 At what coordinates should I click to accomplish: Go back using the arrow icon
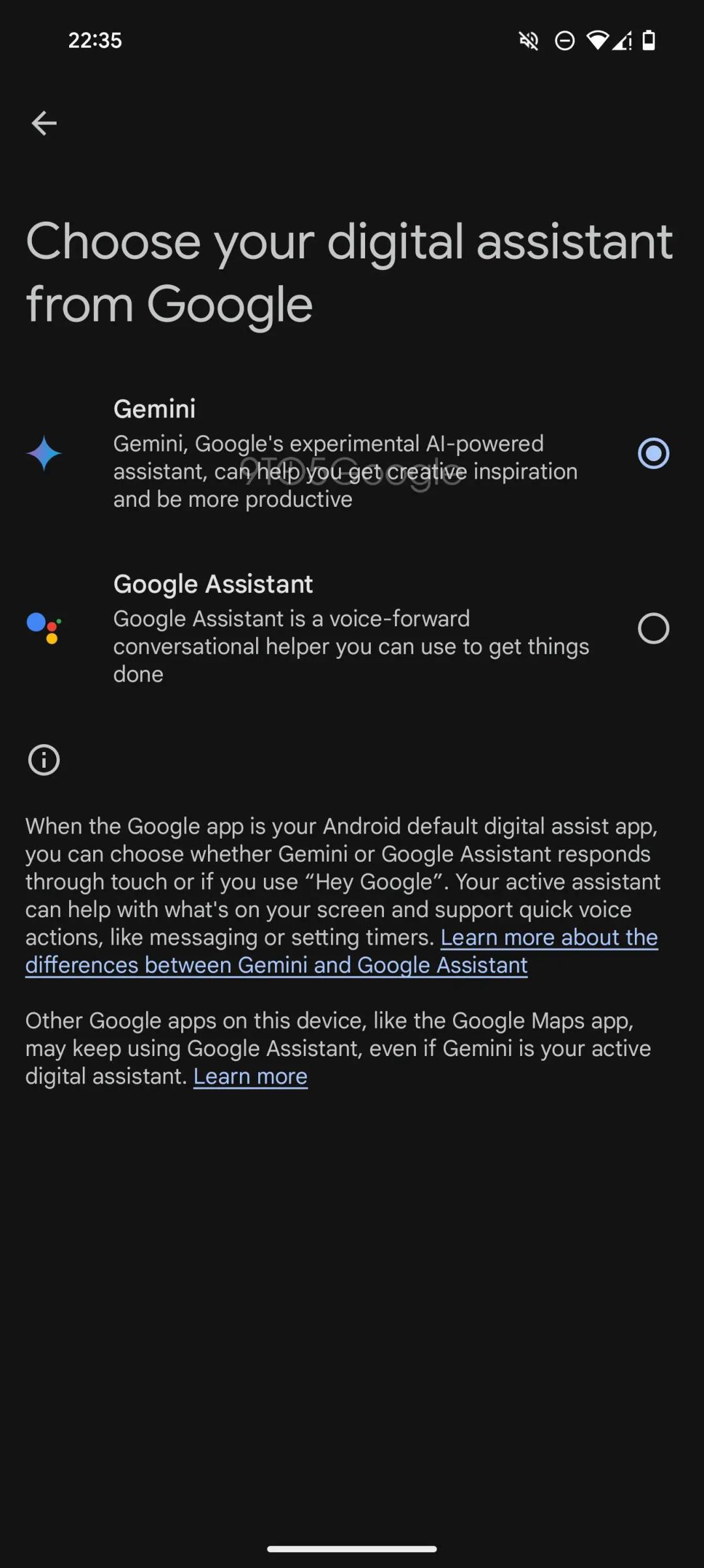pyautogui.click(x=44, y=123)
